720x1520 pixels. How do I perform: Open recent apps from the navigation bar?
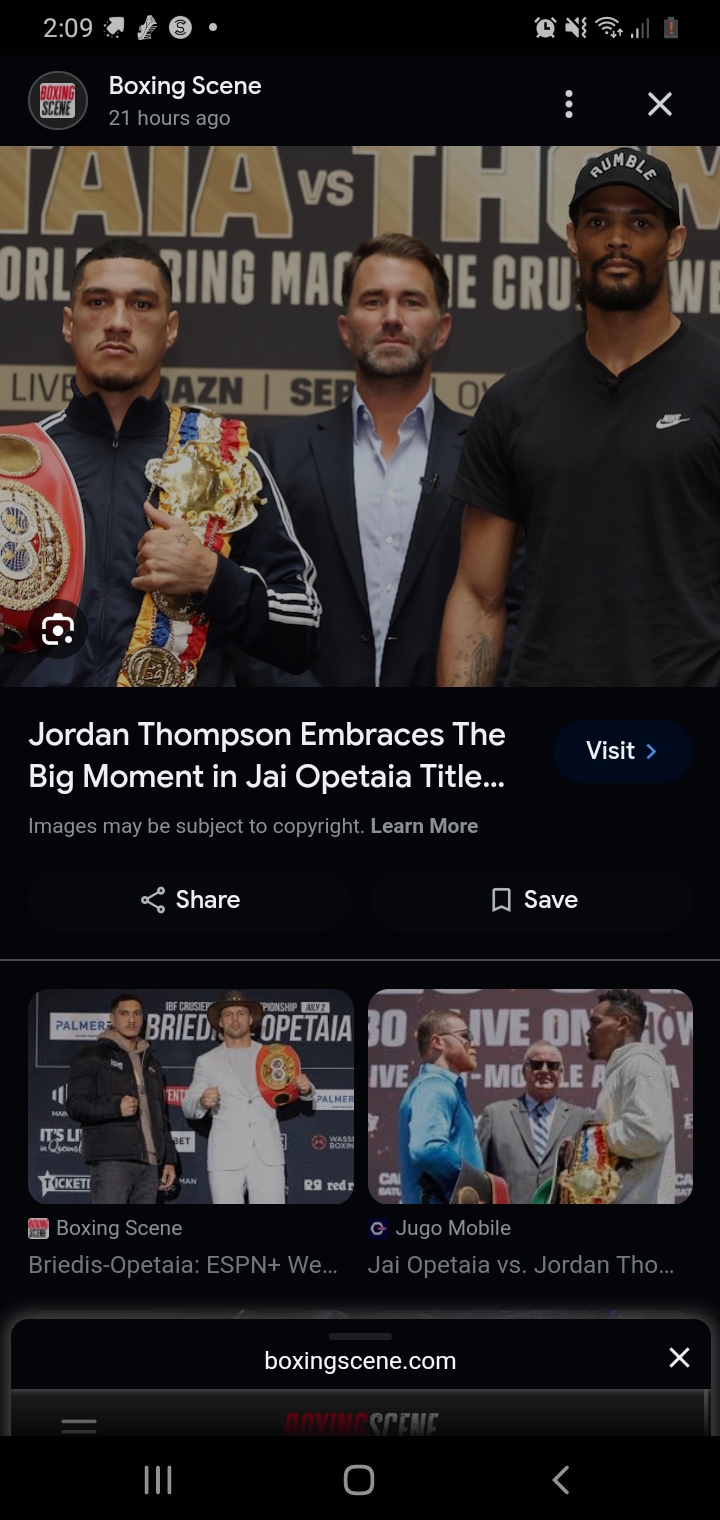(x=158, y=1480)
